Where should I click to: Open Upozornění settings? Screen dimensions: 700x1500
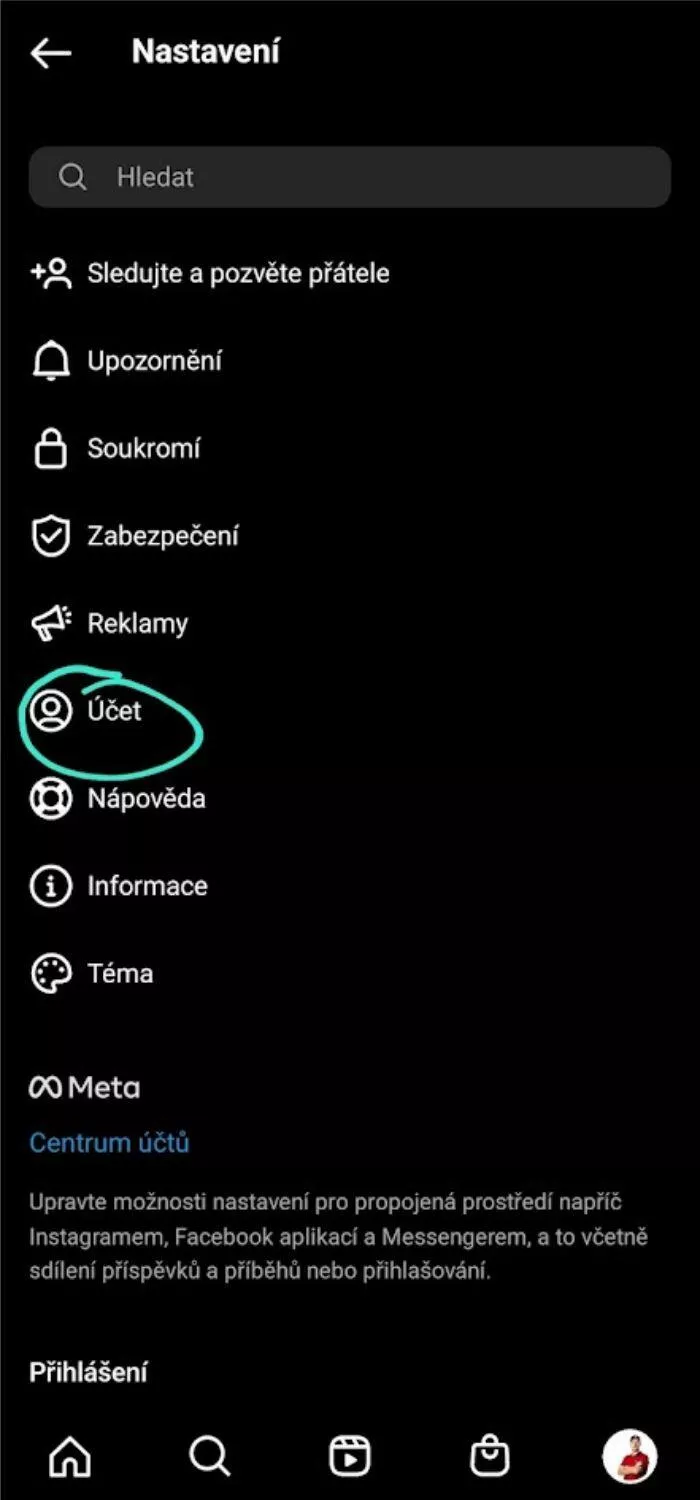(349, 361)
